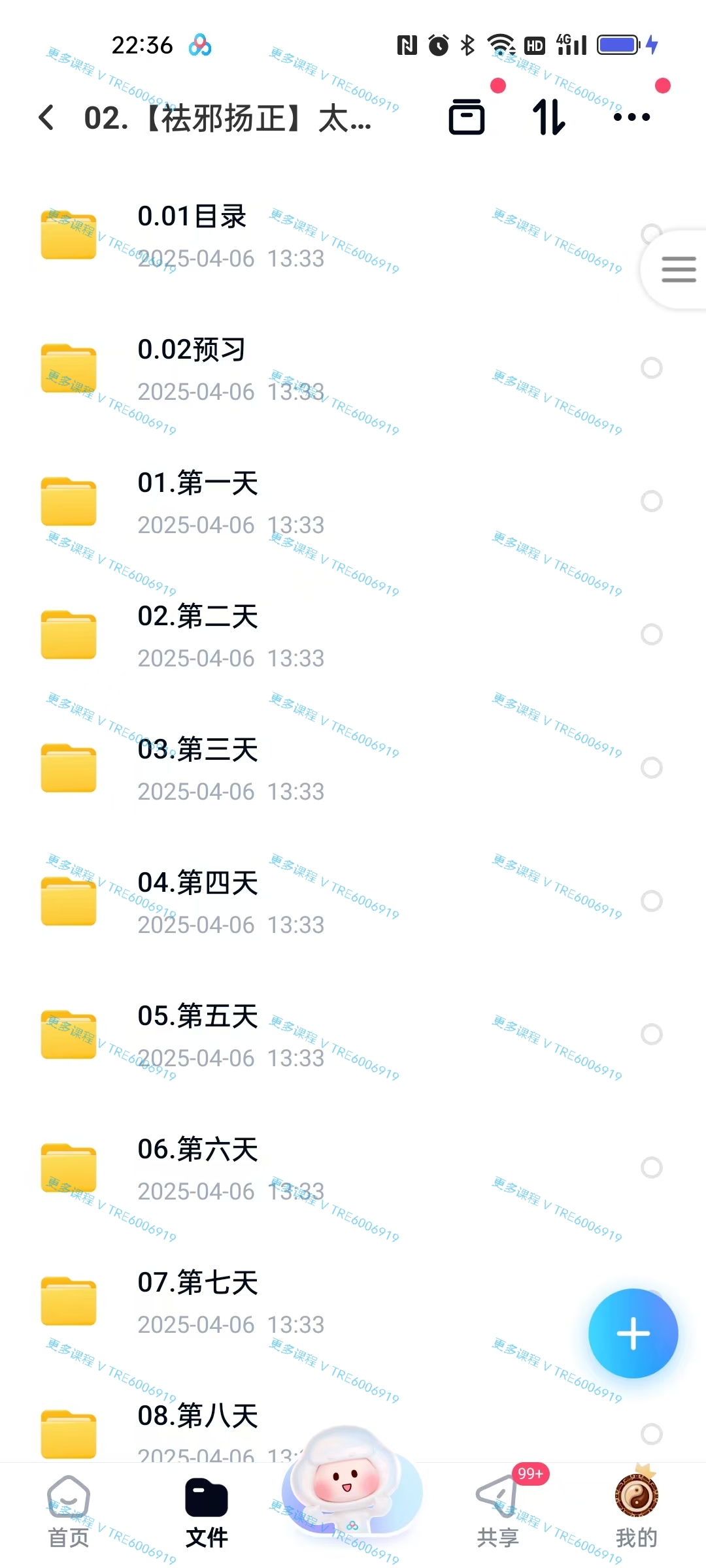Go back using the top-left arrow
The width and height of the screenshot is (706, 1568).
click(x=46, y=118)
